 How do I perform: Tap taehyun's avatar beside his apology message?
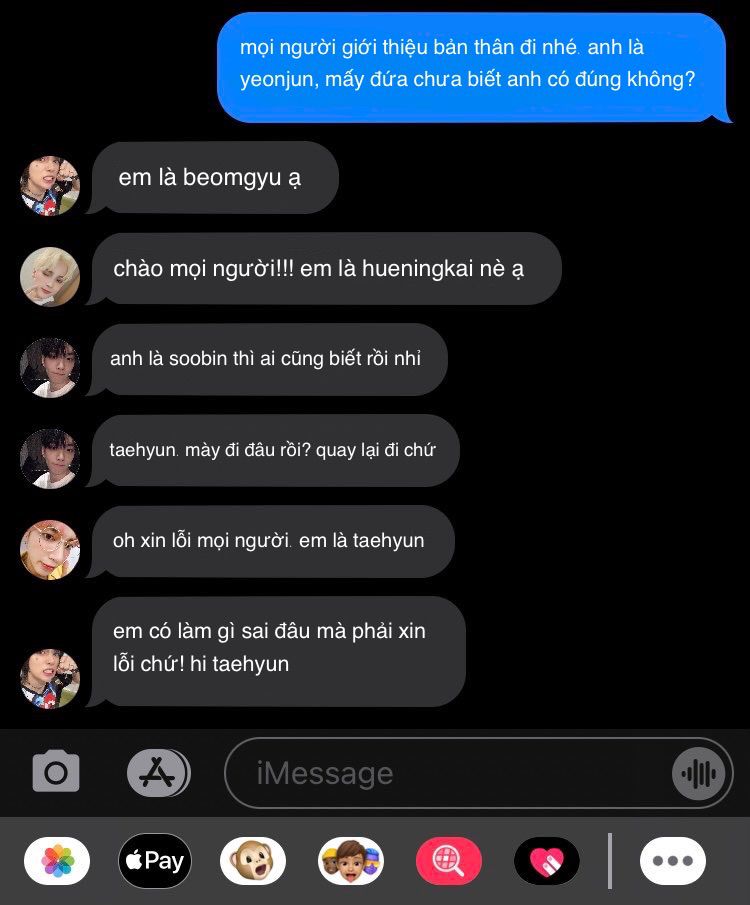coord(50,548)
